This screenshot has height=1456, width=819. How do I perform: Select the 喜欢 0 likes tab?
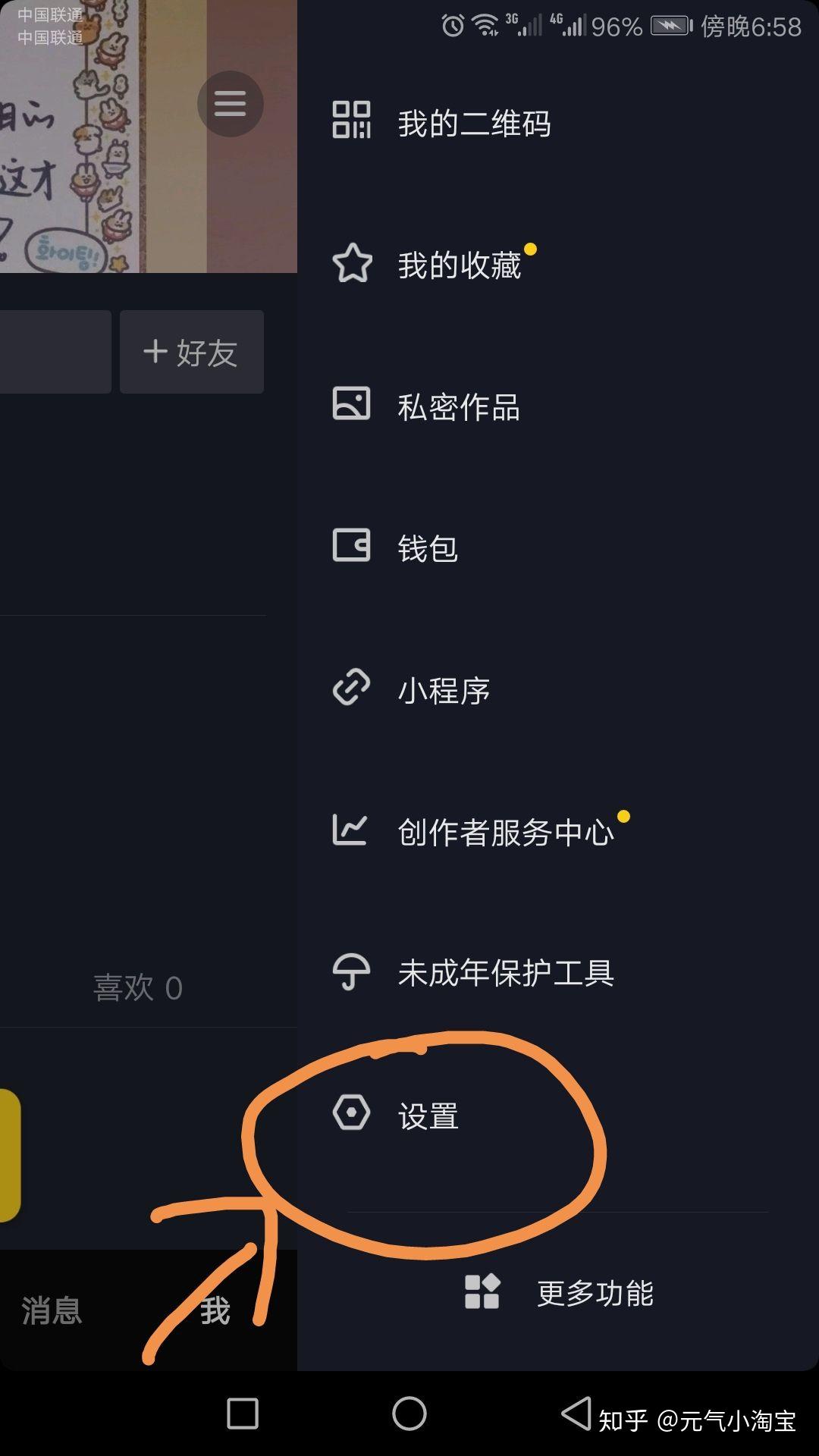(137, 987)
